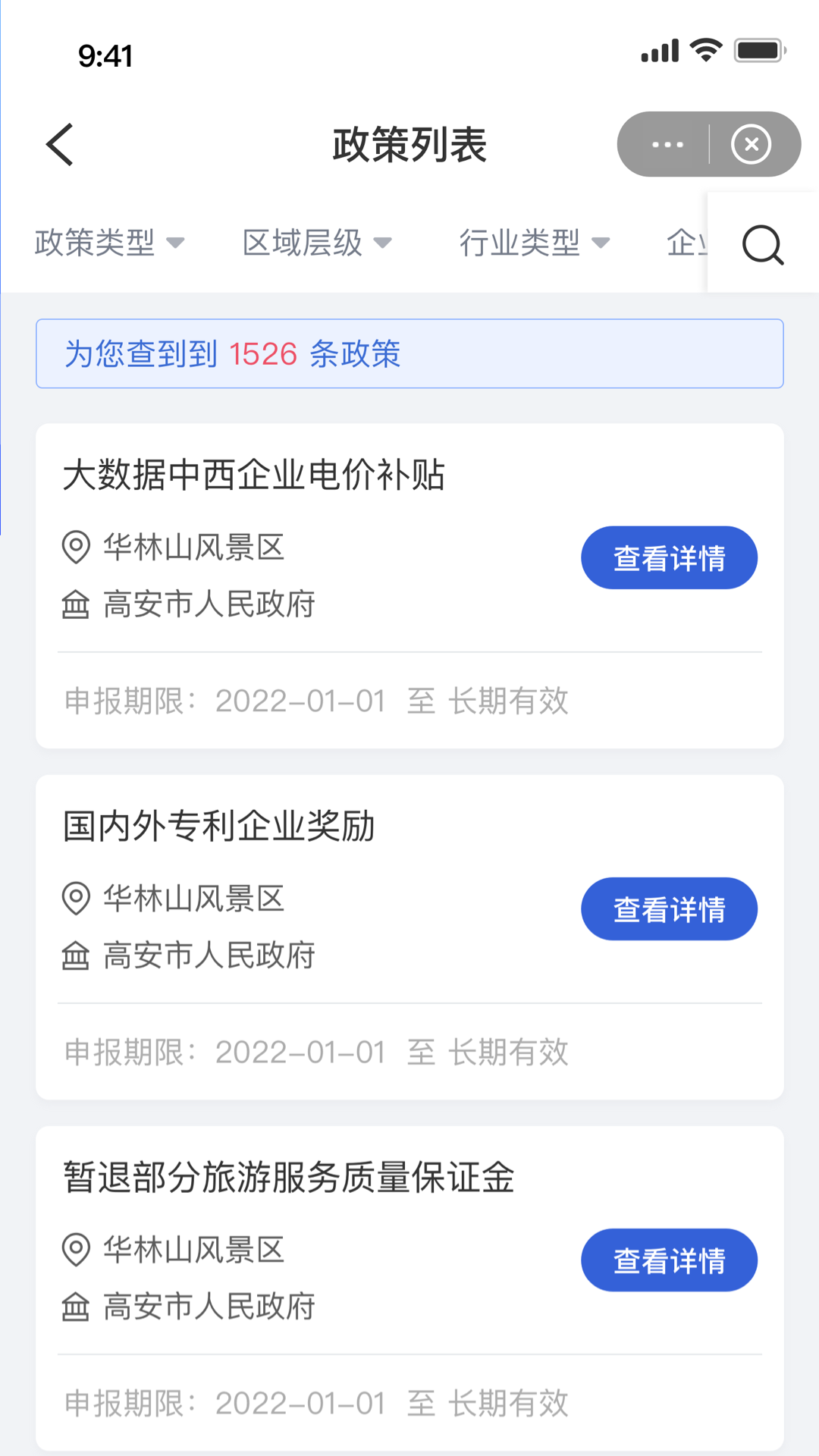Open the partially visible 企业 filter
This screenshot has width=819, height=1456.
[690, 243]
